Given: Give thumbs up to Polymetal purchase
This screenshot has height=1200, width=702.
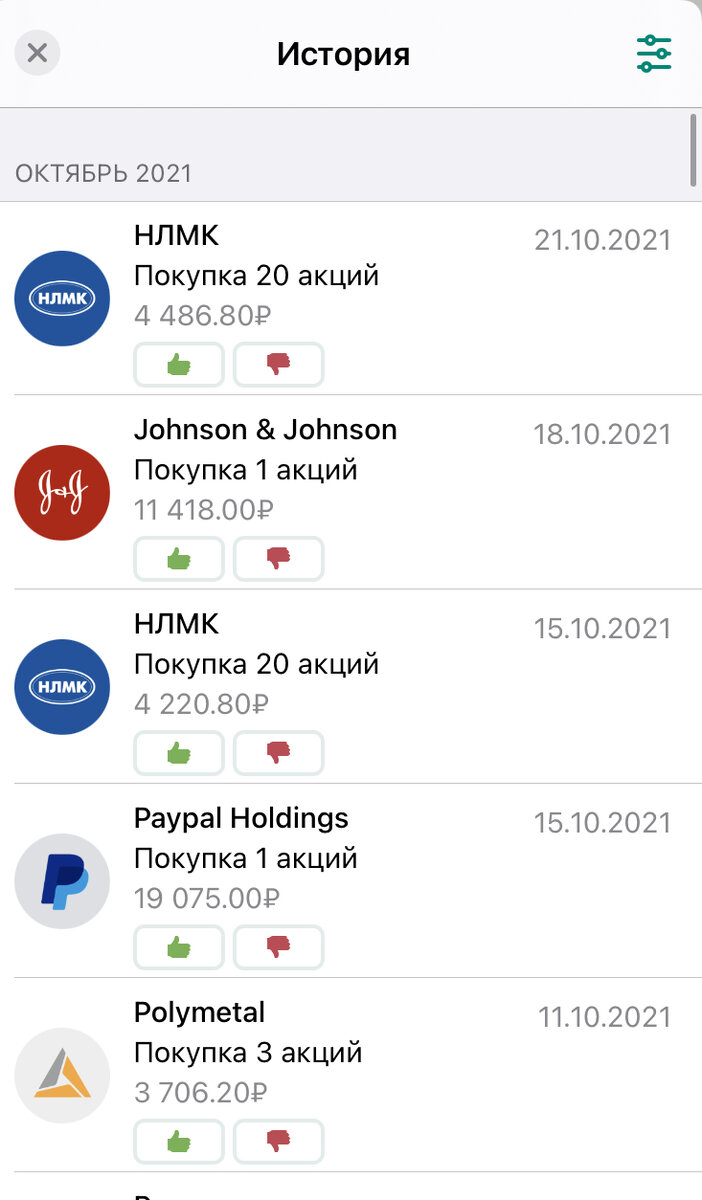Looking at the screenshot, I should click(x=179, y=1141).
